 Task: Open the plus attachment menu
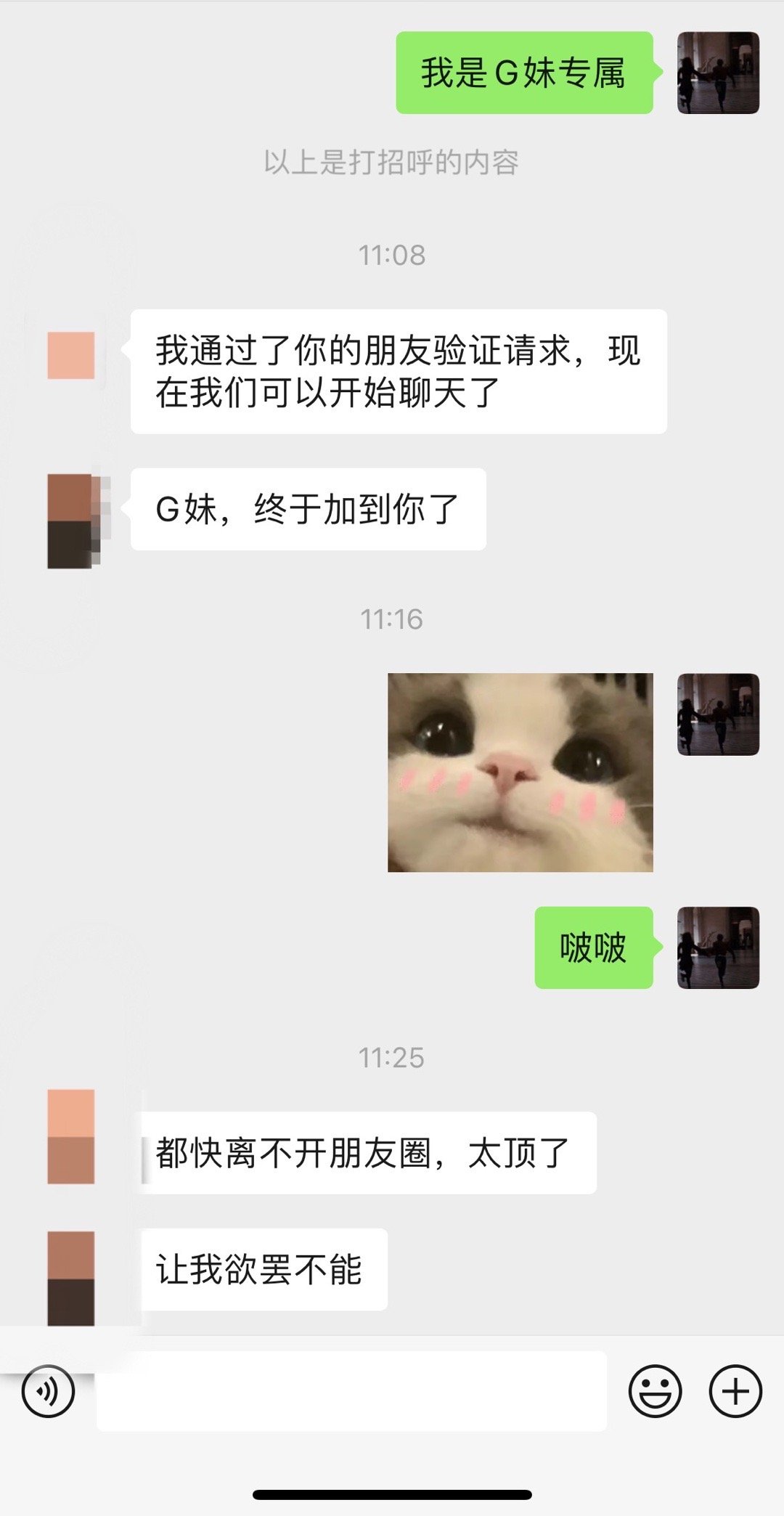coord(735,1391)
